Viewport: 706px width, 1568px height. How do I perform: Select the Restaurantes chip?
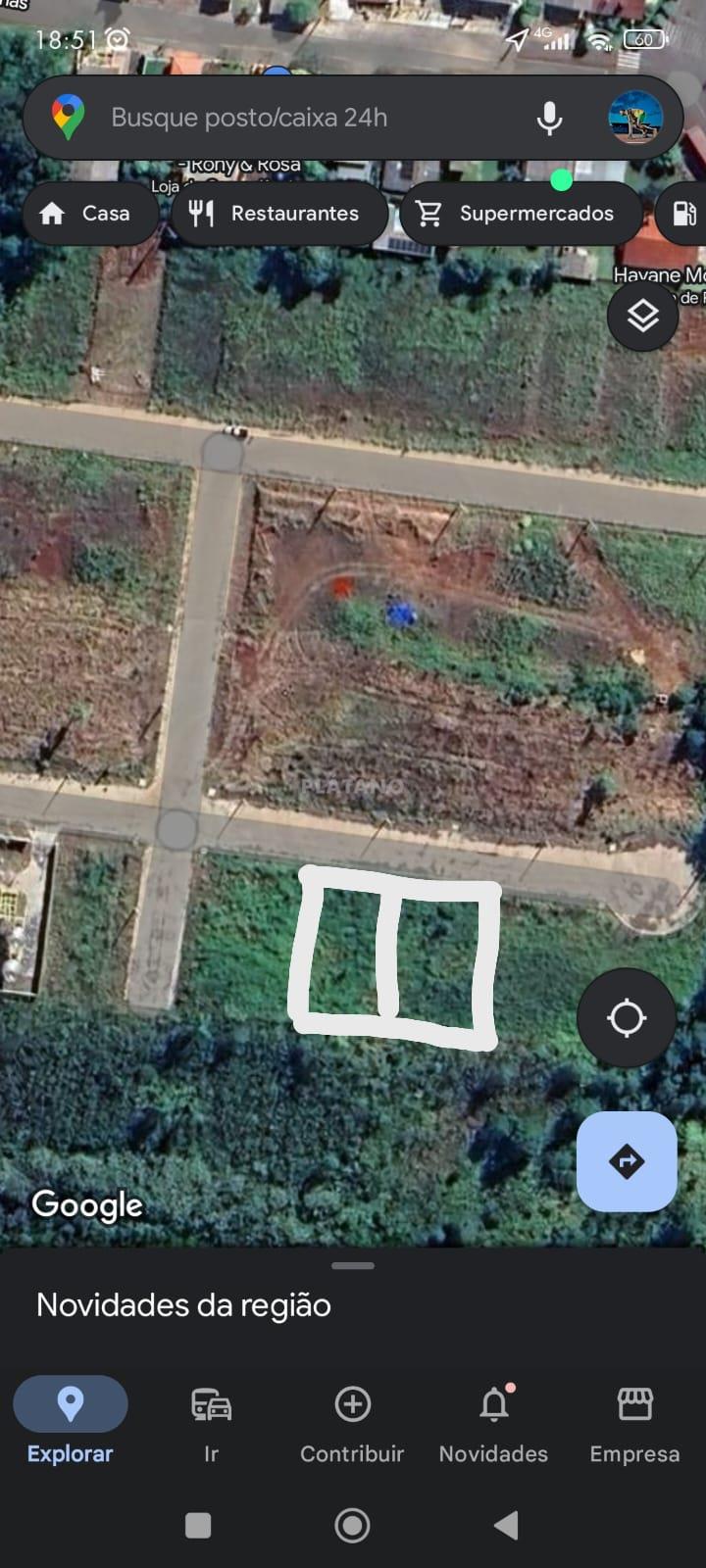(x=279, y=213)
